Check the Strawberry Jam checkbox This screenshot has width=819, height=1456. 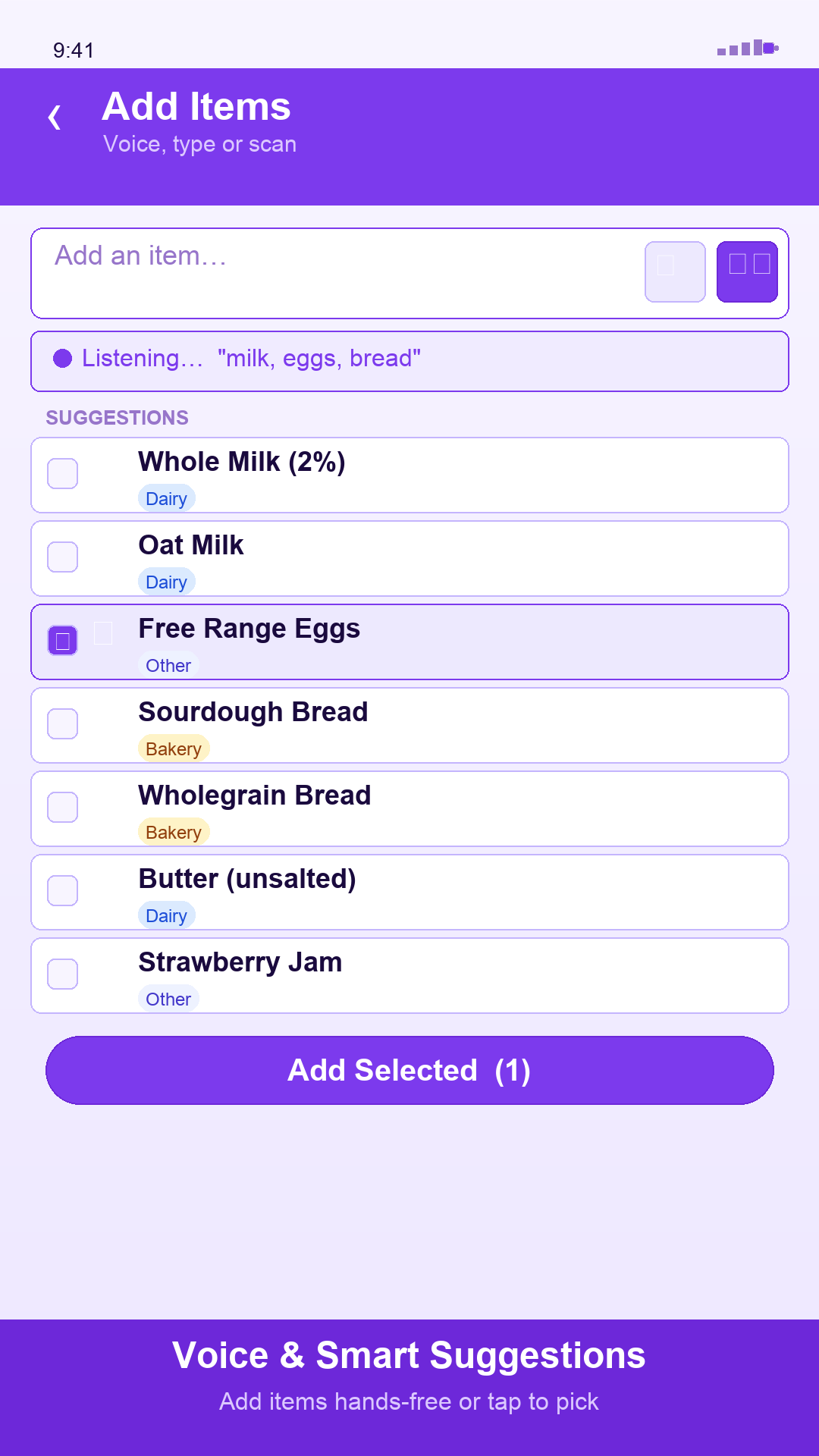click(63, 974)
